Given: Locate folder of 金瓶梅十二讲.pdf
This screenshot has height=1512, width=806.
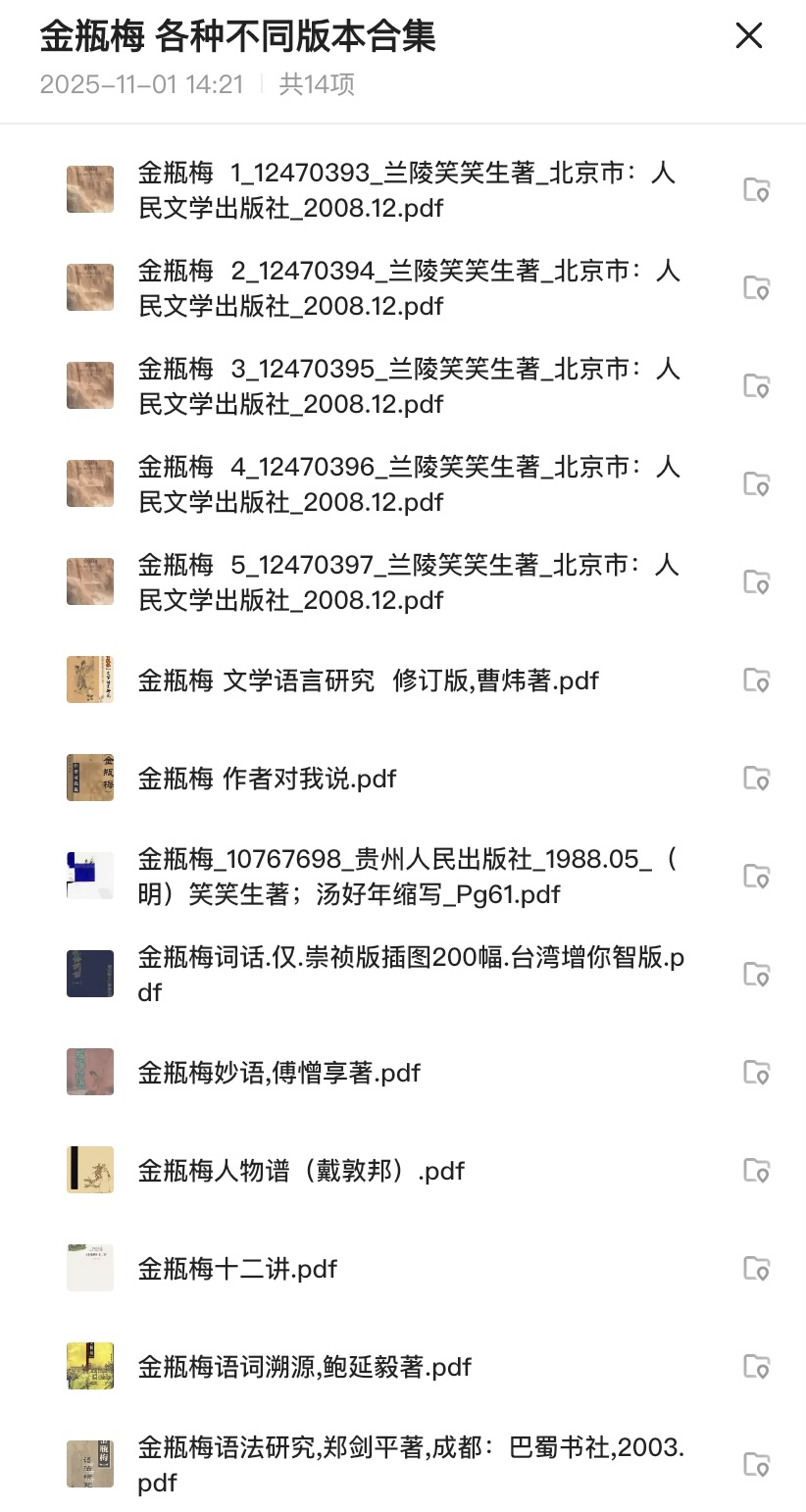Looking at the screenshot, I should click(x=756, y=1268).
